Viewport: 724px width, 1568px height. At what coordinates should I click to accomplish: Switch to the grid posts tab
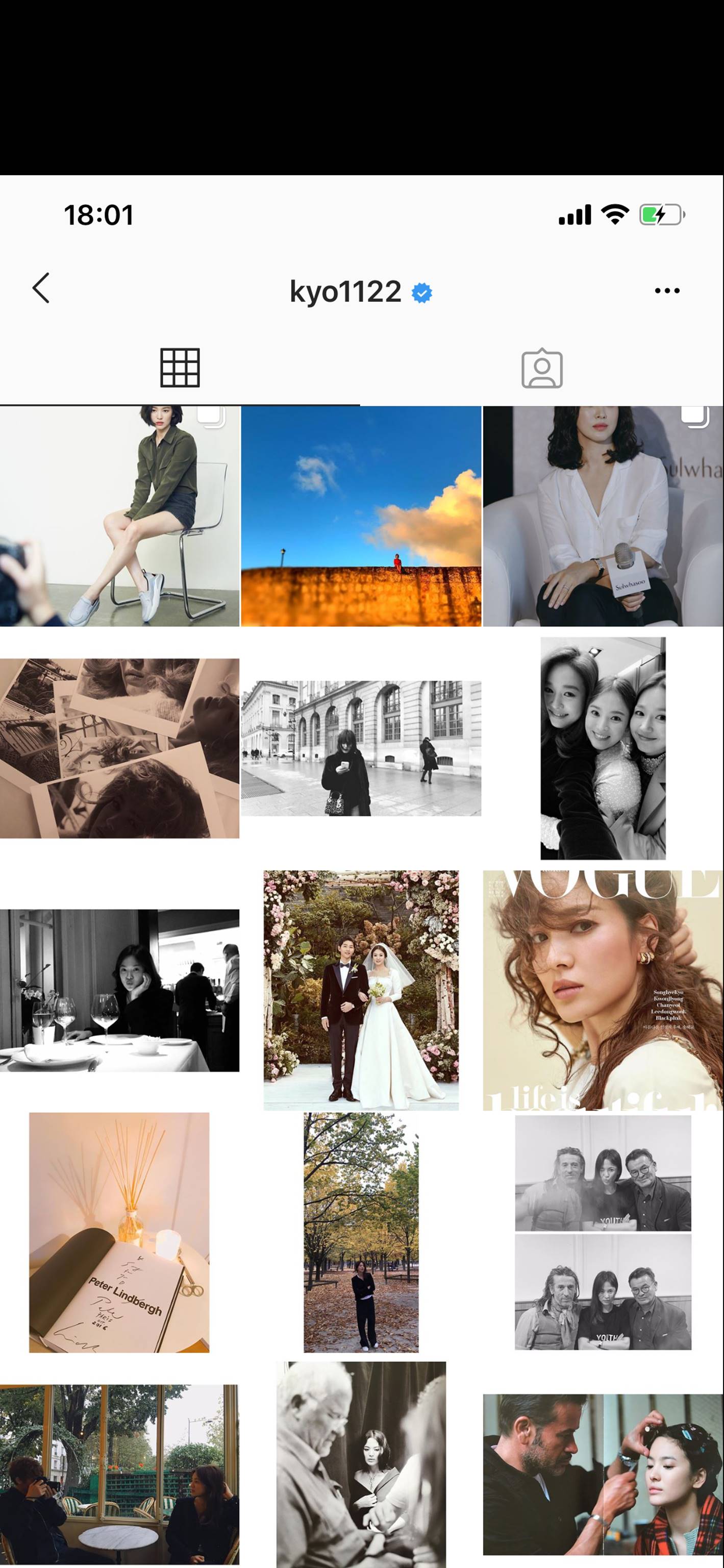180,367
